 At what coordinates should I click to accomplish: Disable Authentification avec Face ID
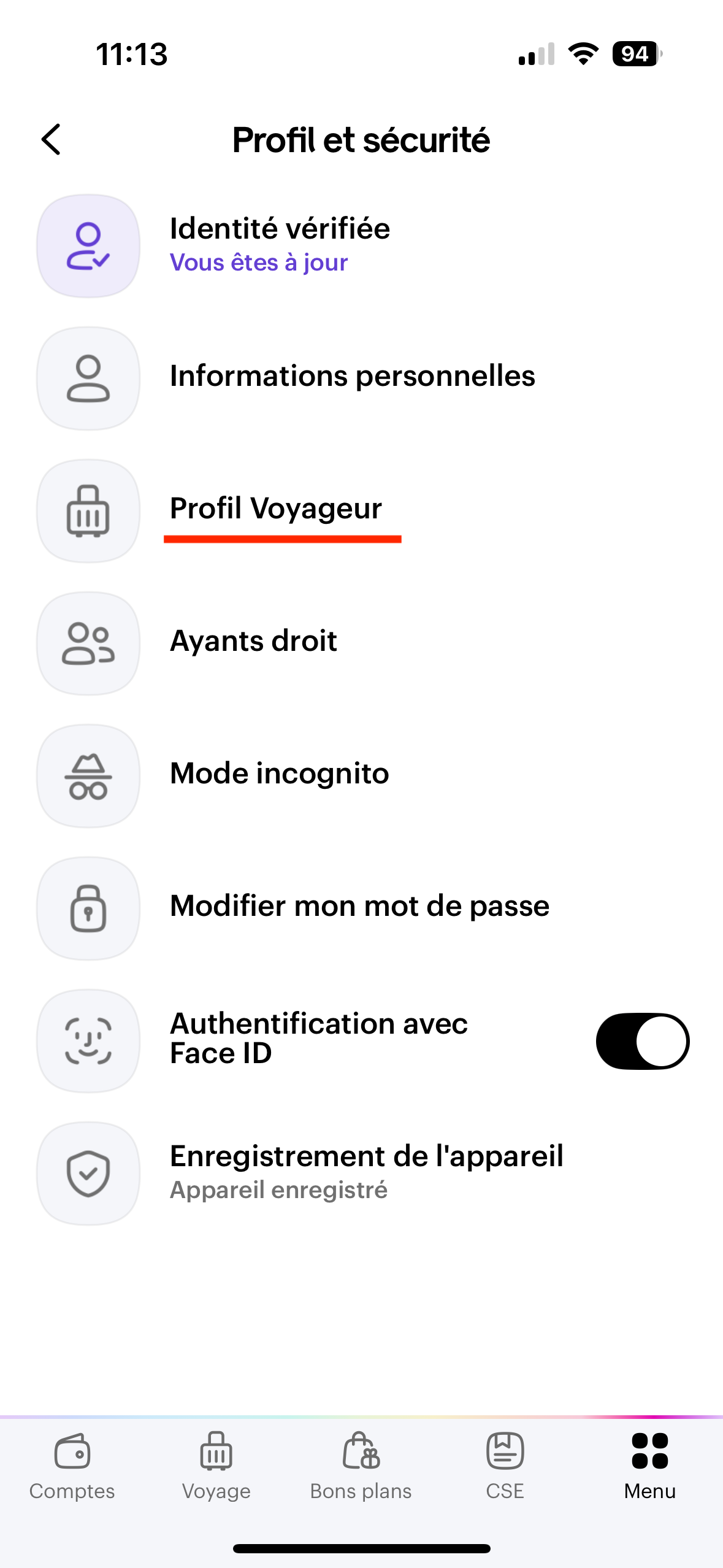pos(642,1040)
